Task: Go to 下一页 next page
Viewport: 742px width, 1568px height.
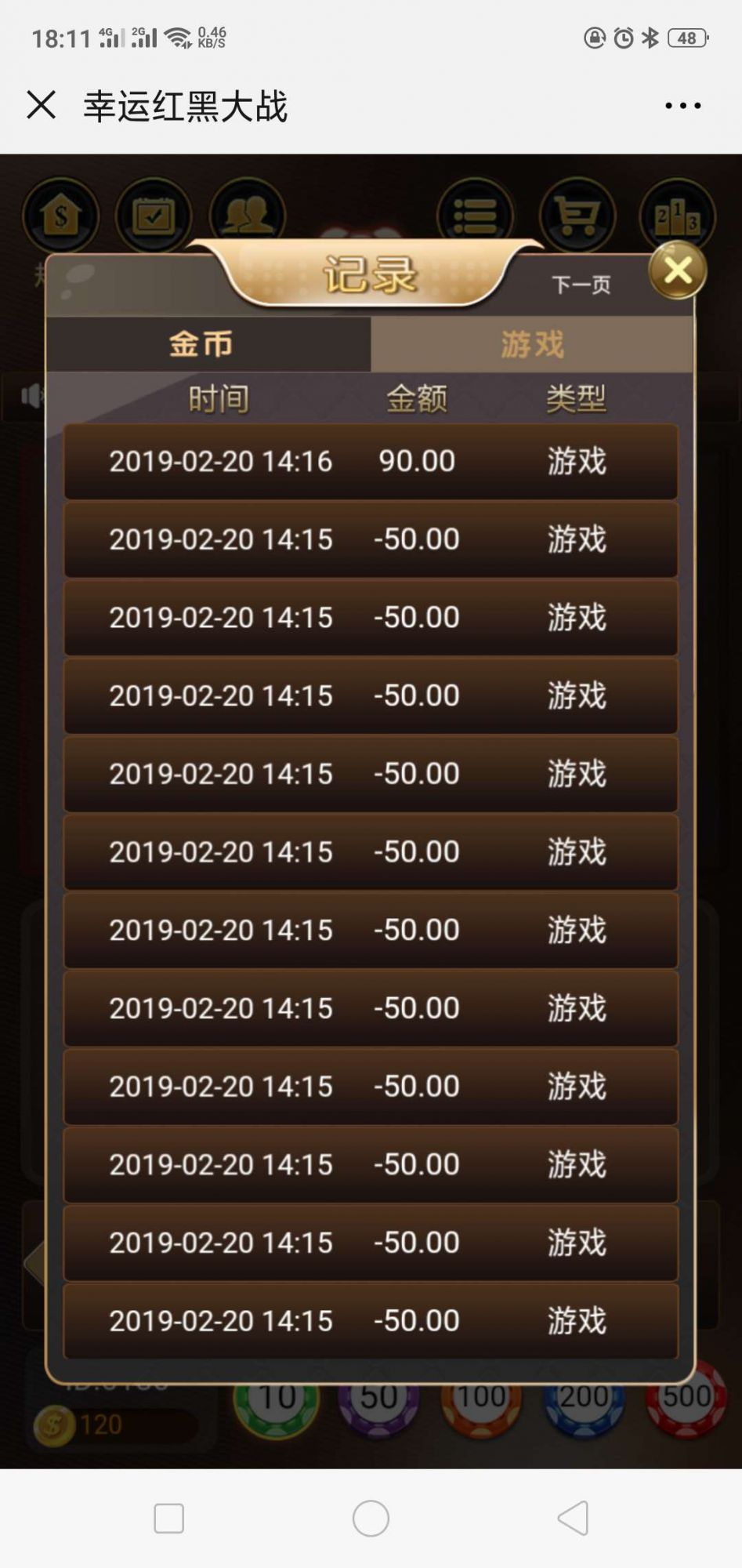Action: [581, 285]
